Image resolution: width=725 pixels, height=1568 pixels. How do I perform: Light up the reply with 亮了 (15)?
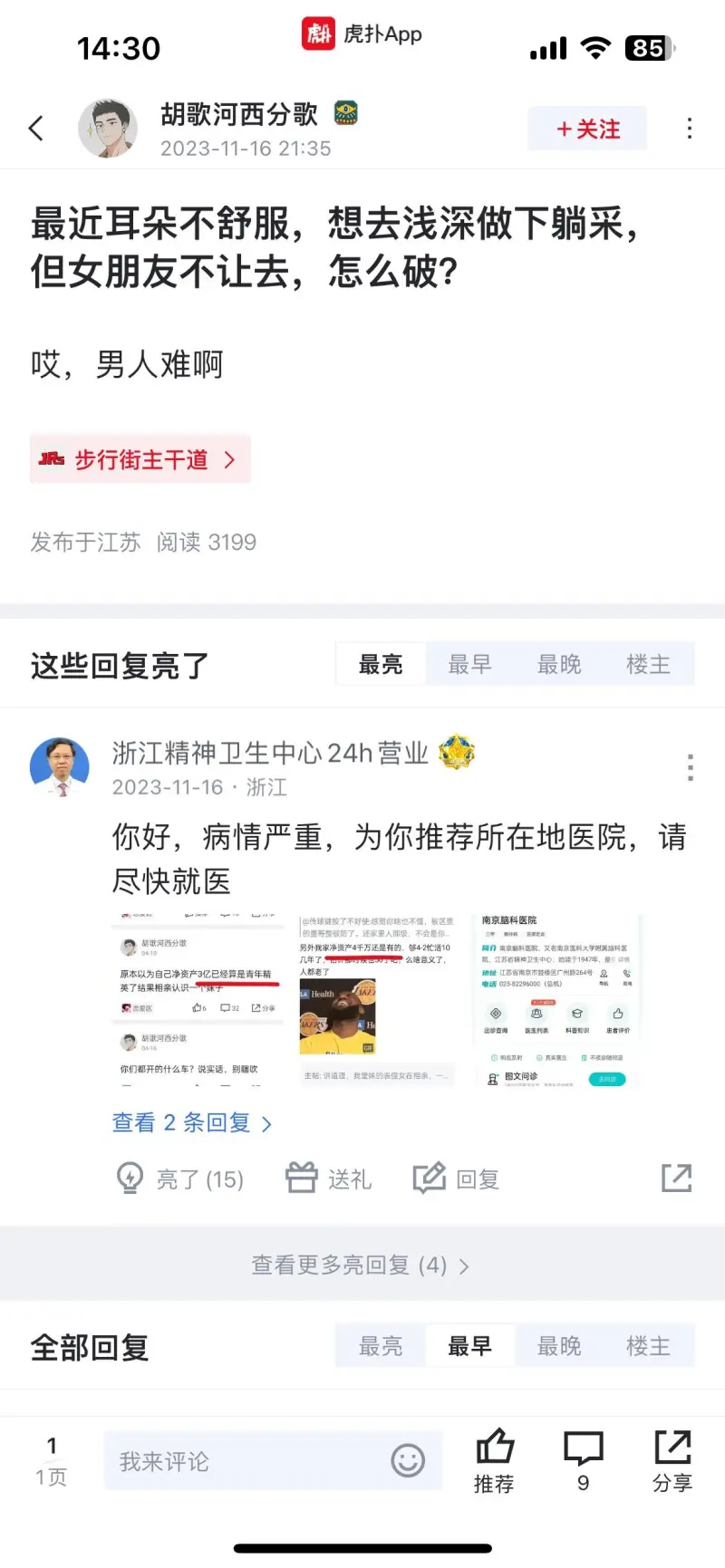180,1178
